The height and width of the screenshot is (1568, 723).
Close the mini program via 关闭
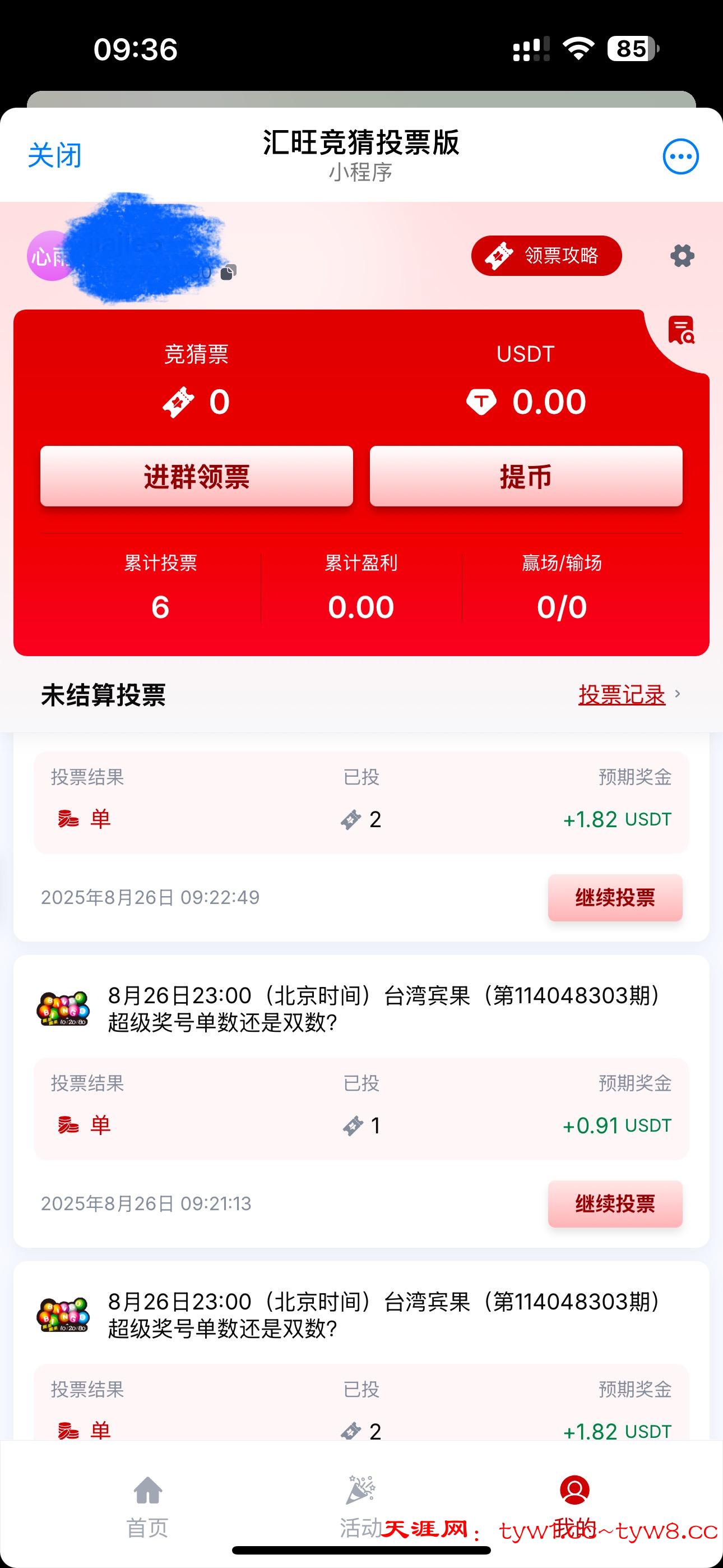(55, 156)
